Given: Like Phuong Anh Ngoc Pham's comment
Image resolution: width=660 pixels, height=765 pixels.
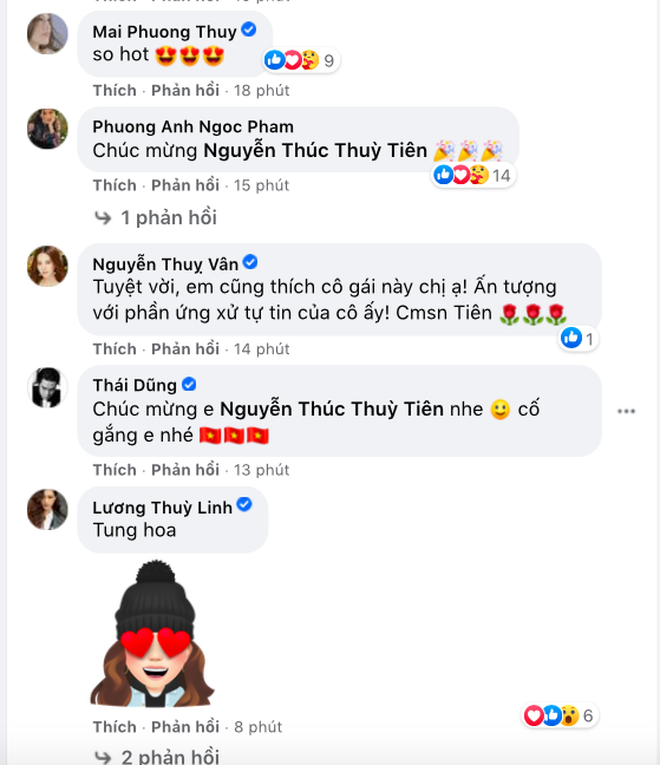Looking at the screenshot, I should pyautogui.click(x=114, y=185).
